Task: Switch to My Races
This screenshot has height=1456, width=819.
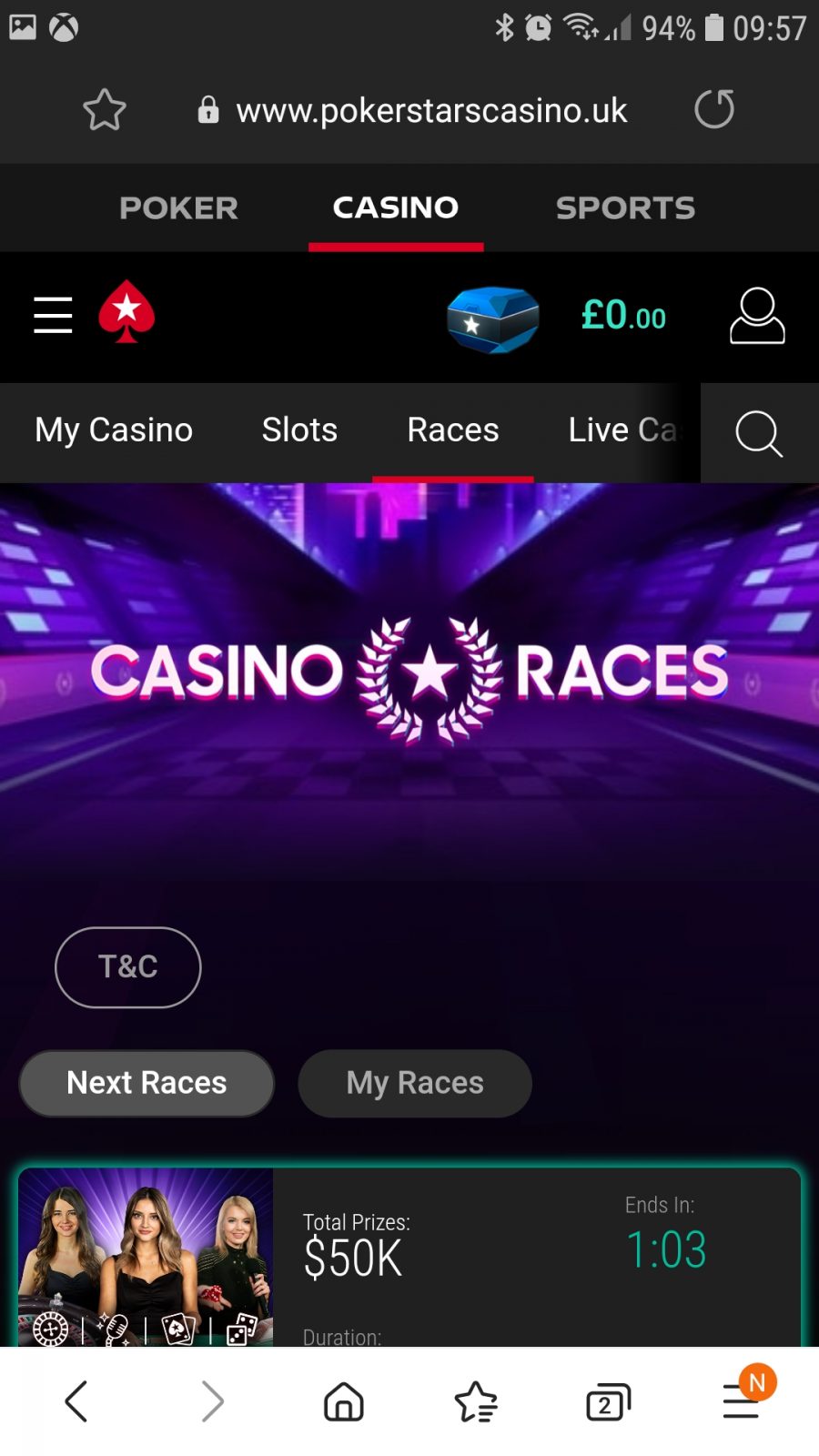Action: coord(415,1083)
